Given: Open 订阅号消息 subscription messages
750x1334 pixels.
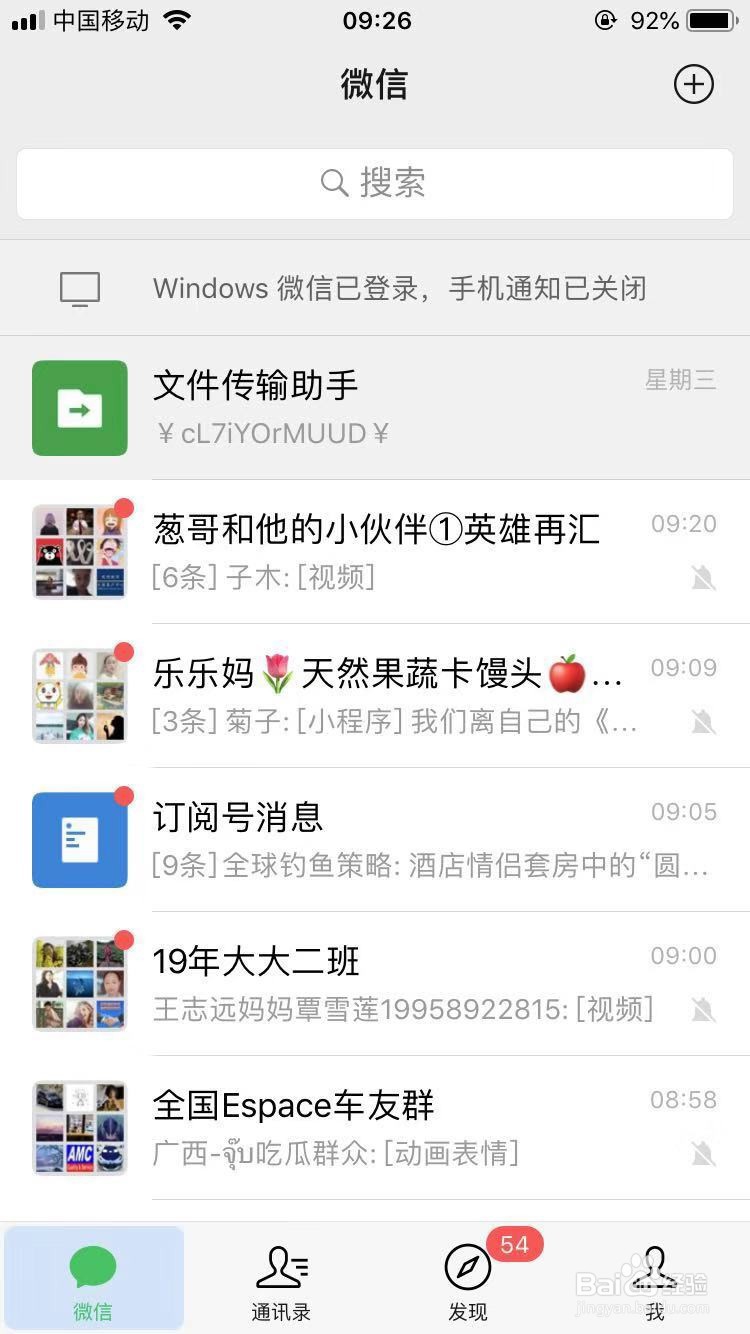Looking at the screenshot, I should coord(375,840).
